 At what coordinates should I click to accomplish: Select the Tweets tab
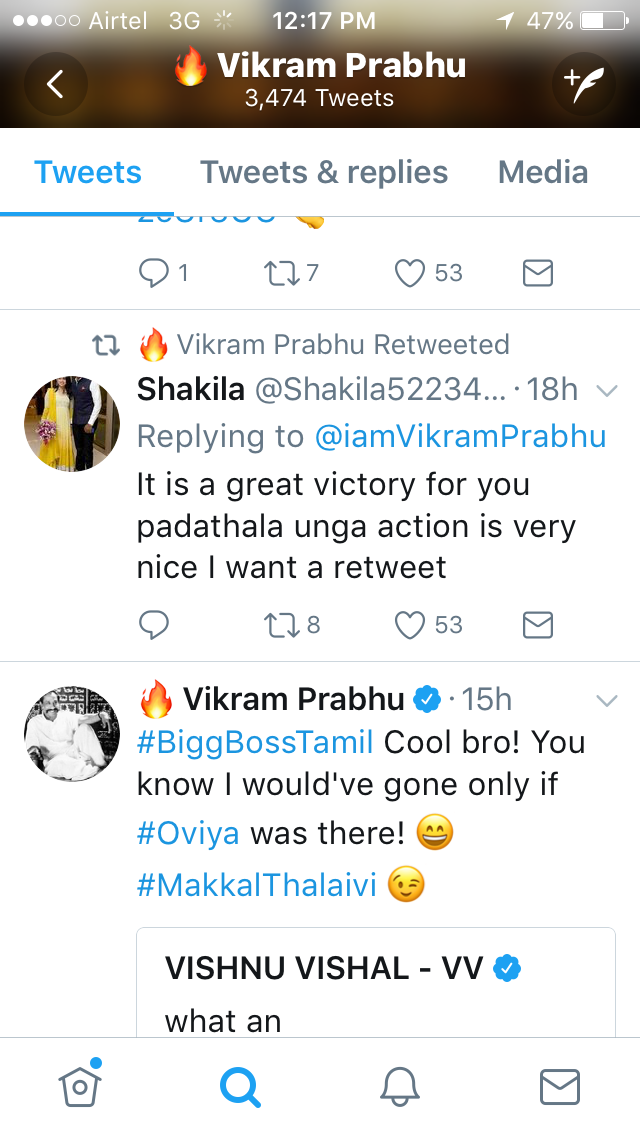coord(88,172)
